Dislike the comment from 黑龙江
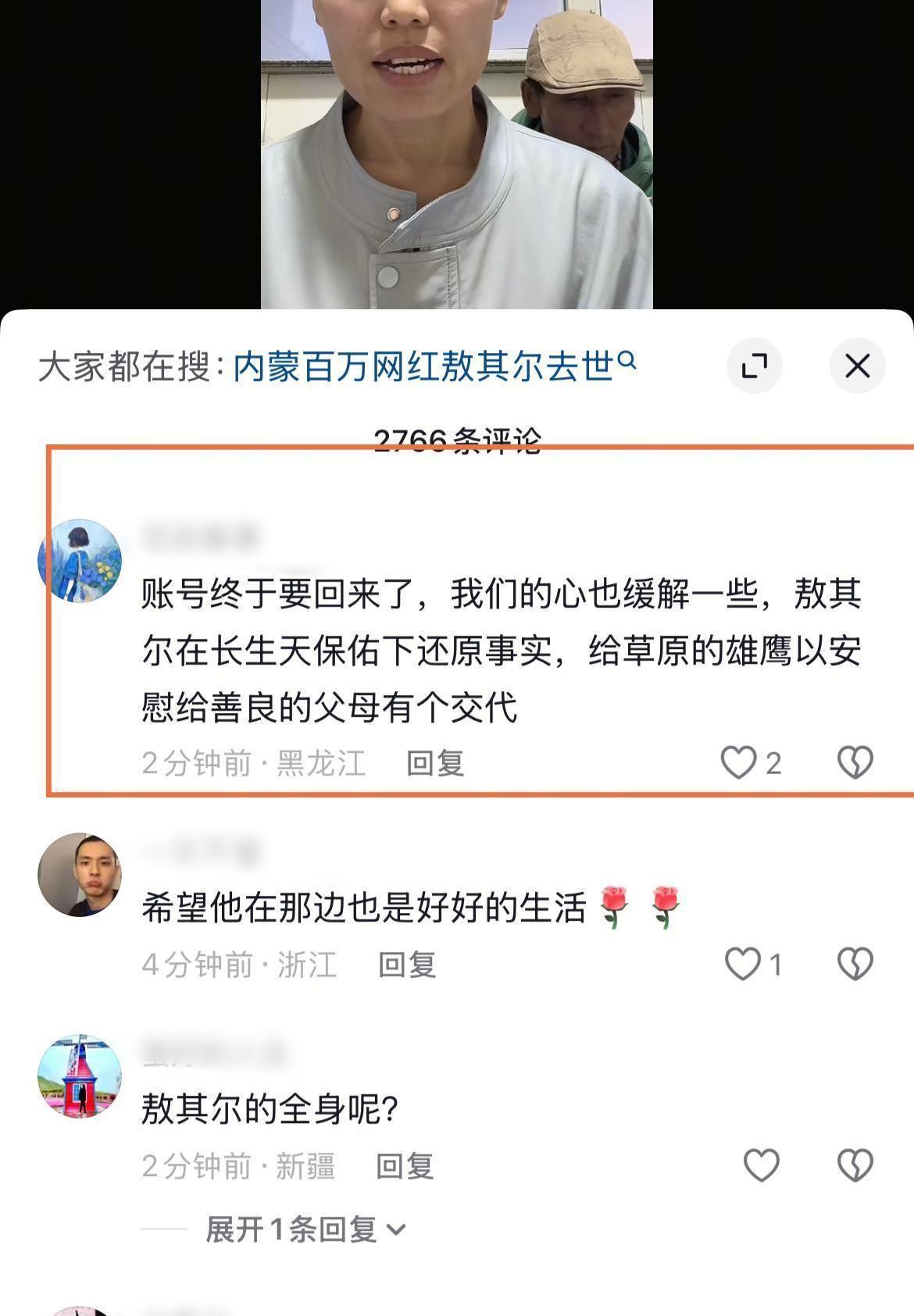This screenshot has height=1316, width=914. (x=855, y=762)
